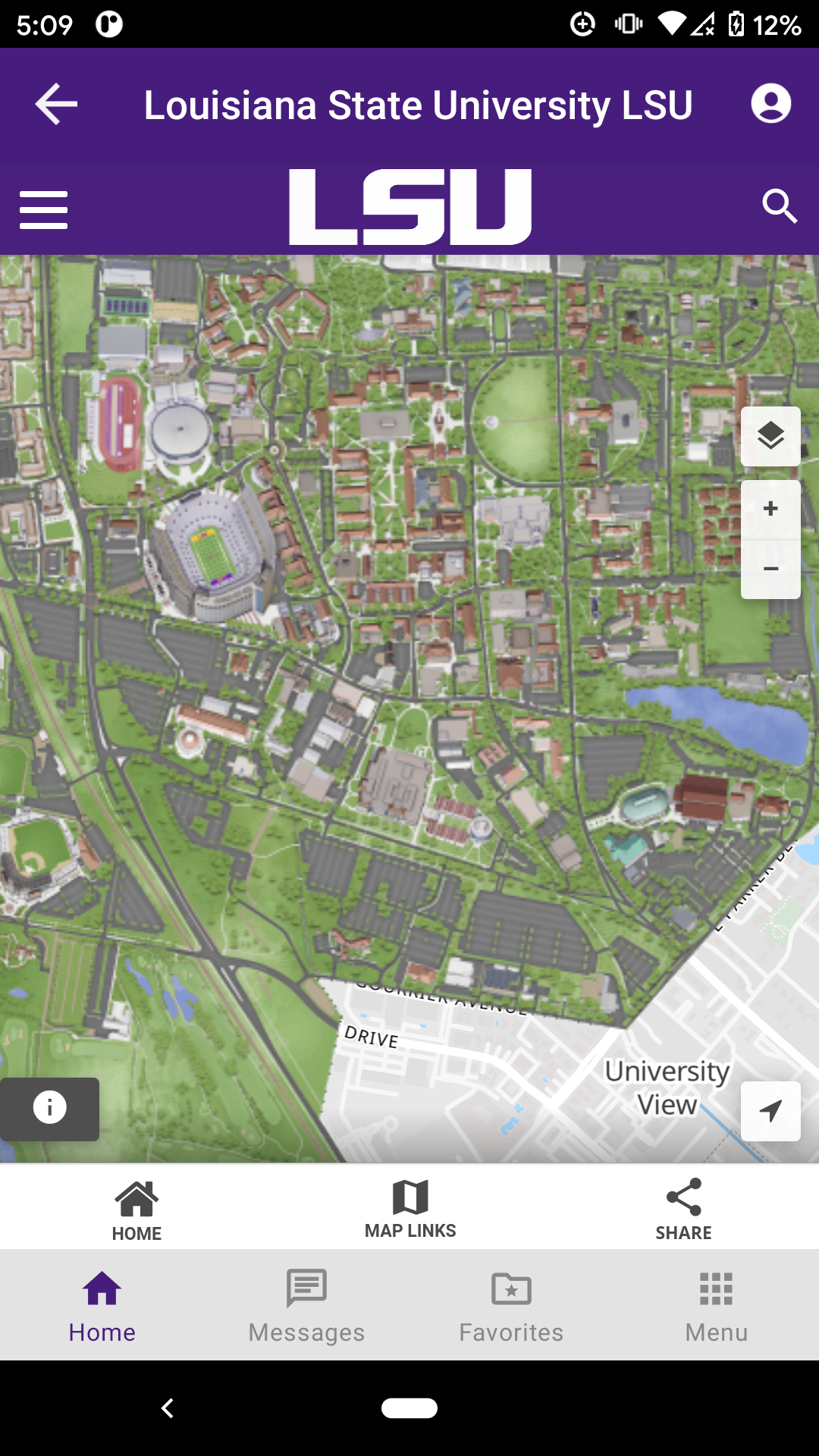Tap the system back button
The image size is (819, 1456).
click(168, 1408)
